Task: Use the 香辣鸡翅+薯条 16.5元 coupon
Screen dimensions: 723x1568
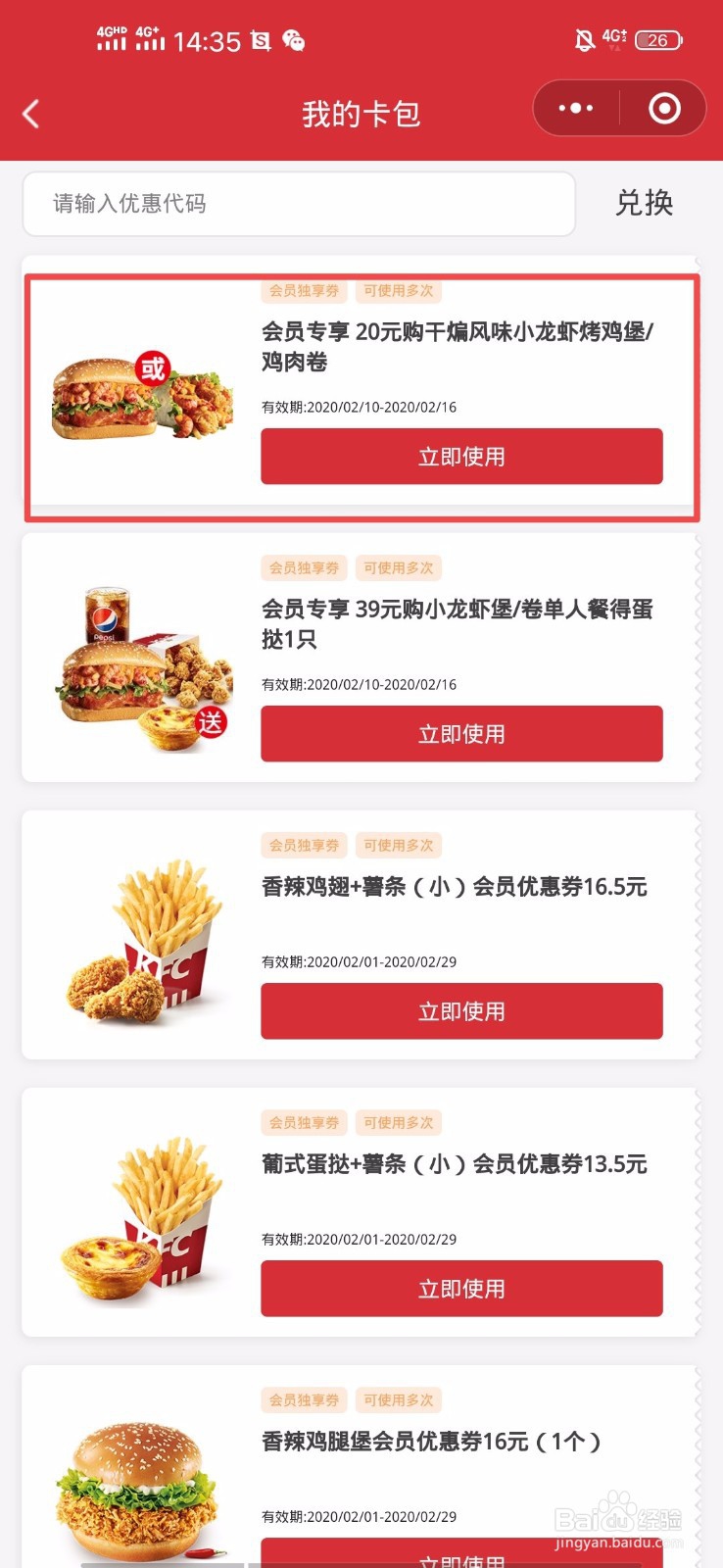Action: [x=461, y=1011]
